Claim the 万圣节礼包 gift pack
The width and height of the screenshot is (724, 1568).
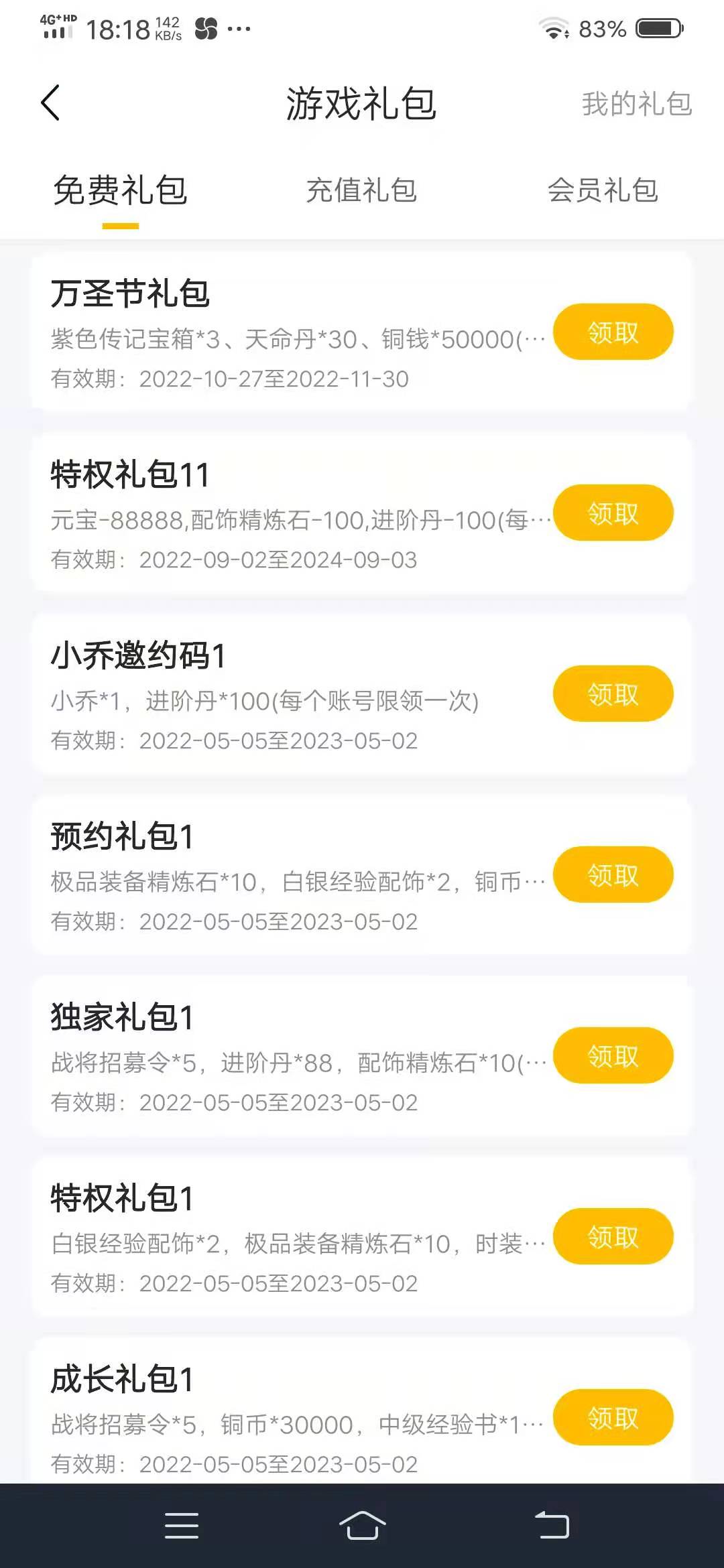pyautogui.click(x=613, y=332)
